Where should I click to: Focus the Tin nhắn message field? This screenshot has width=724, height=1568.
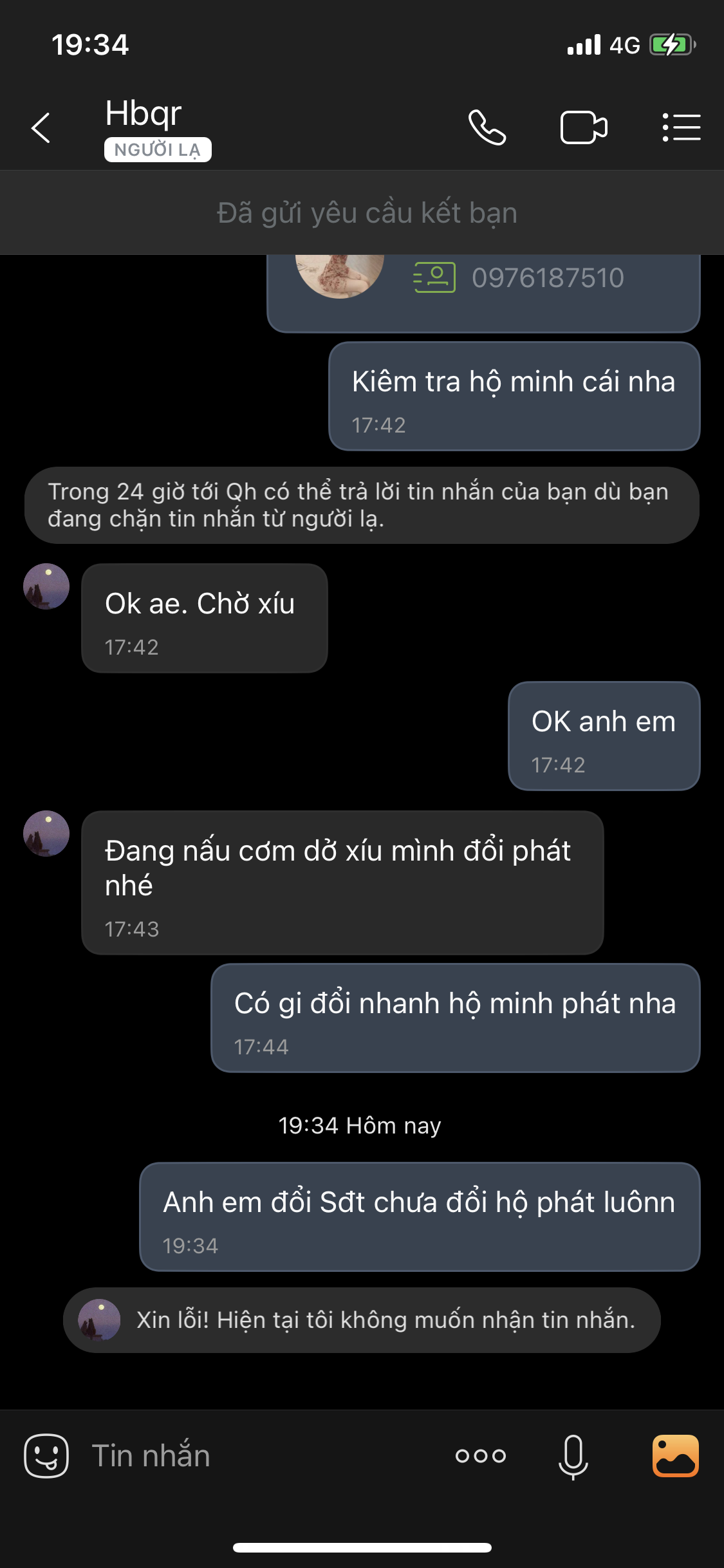tap(257, 1456)
